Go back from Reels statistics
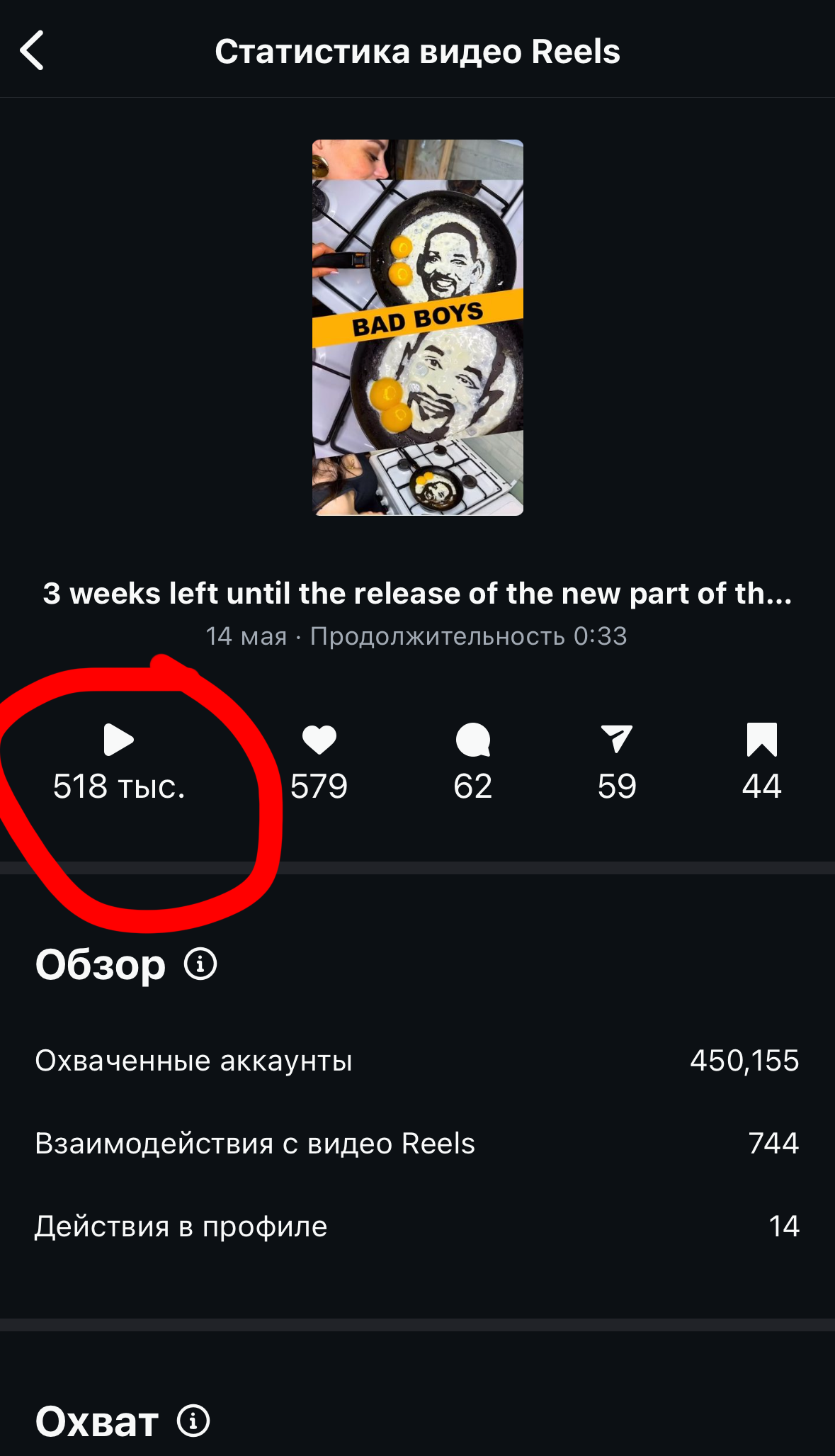This screenshot has height=1456, width=835. 33,50
